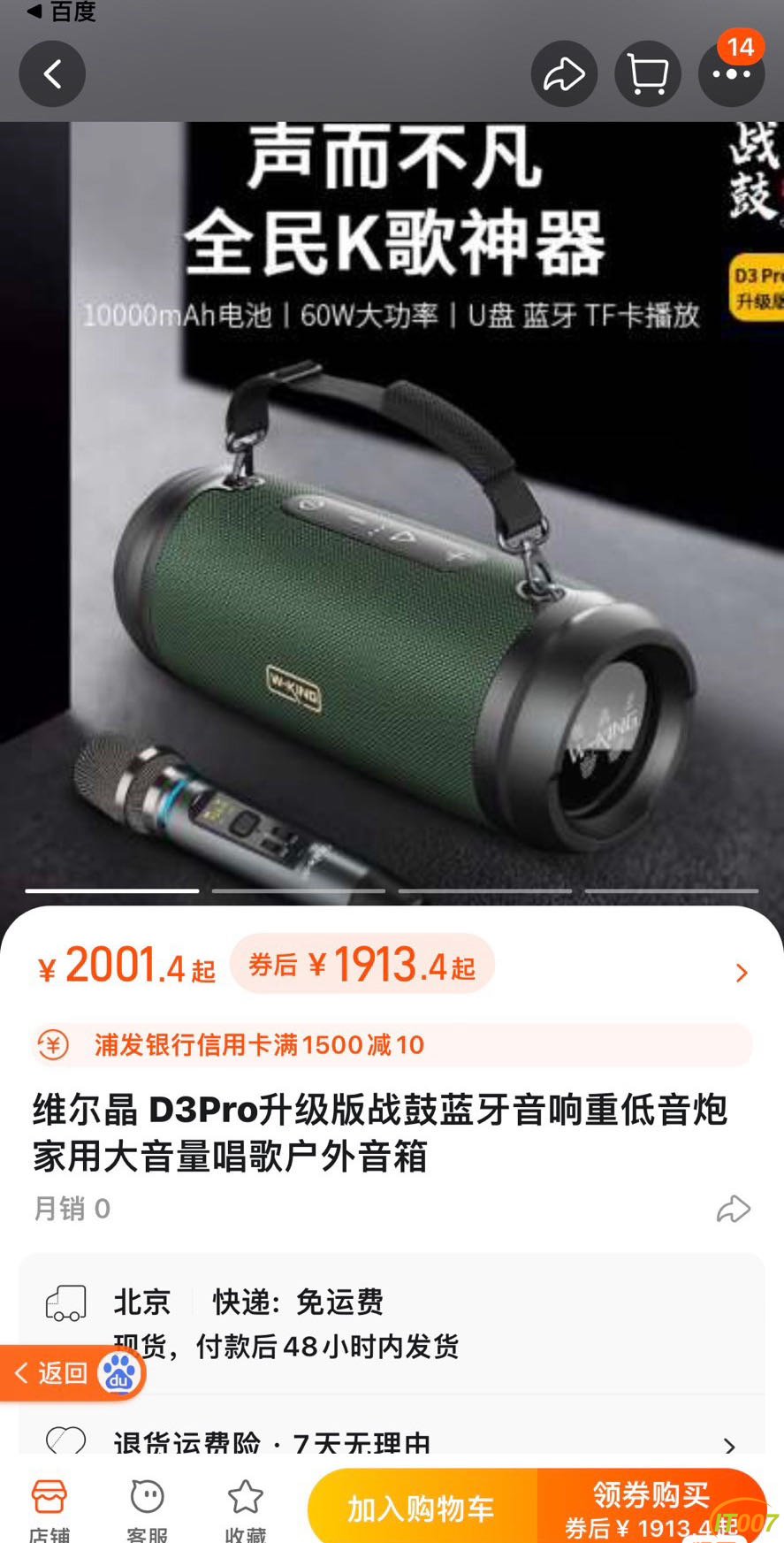Contact 客服 customer service
This screenshot has width=784, height=1543.
tap(147, 1508)
